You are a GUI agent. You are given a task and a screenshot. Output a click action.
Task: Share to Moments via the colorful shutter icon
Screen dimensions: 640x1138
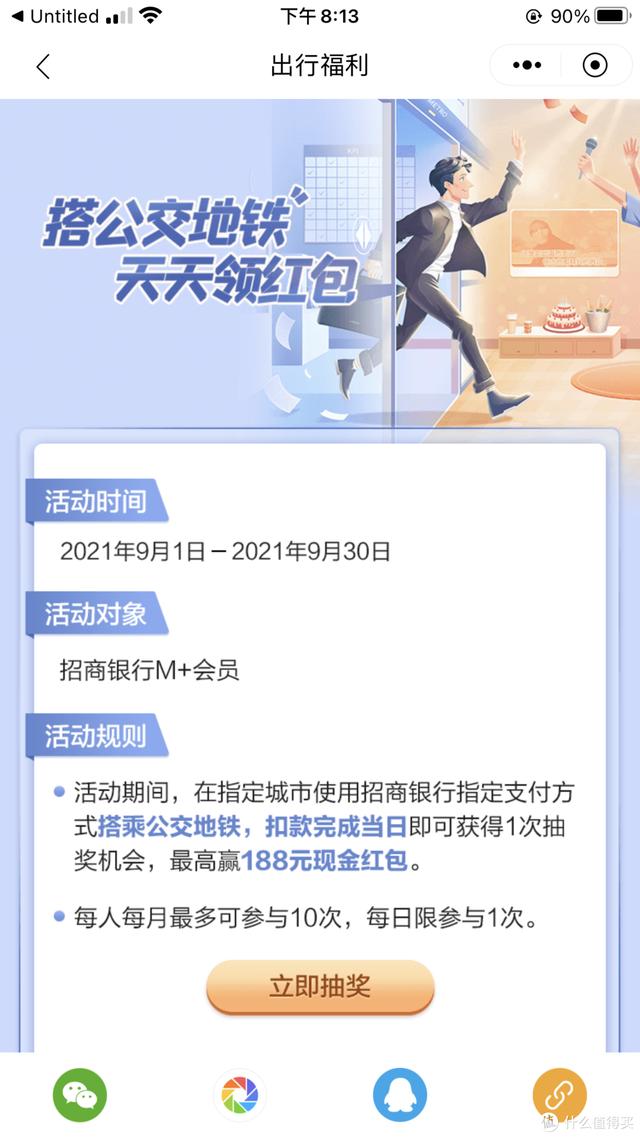click(240, 1095)
